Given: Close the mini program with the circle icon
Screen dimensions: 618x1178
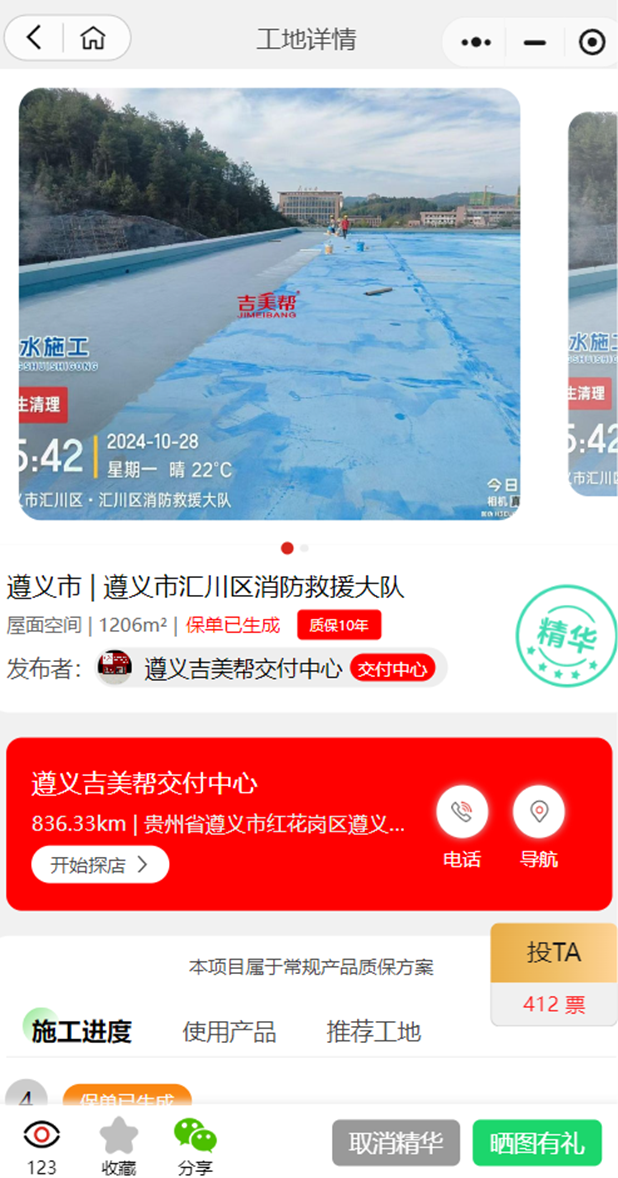Looking at the screenshot, I should (592, 42).
